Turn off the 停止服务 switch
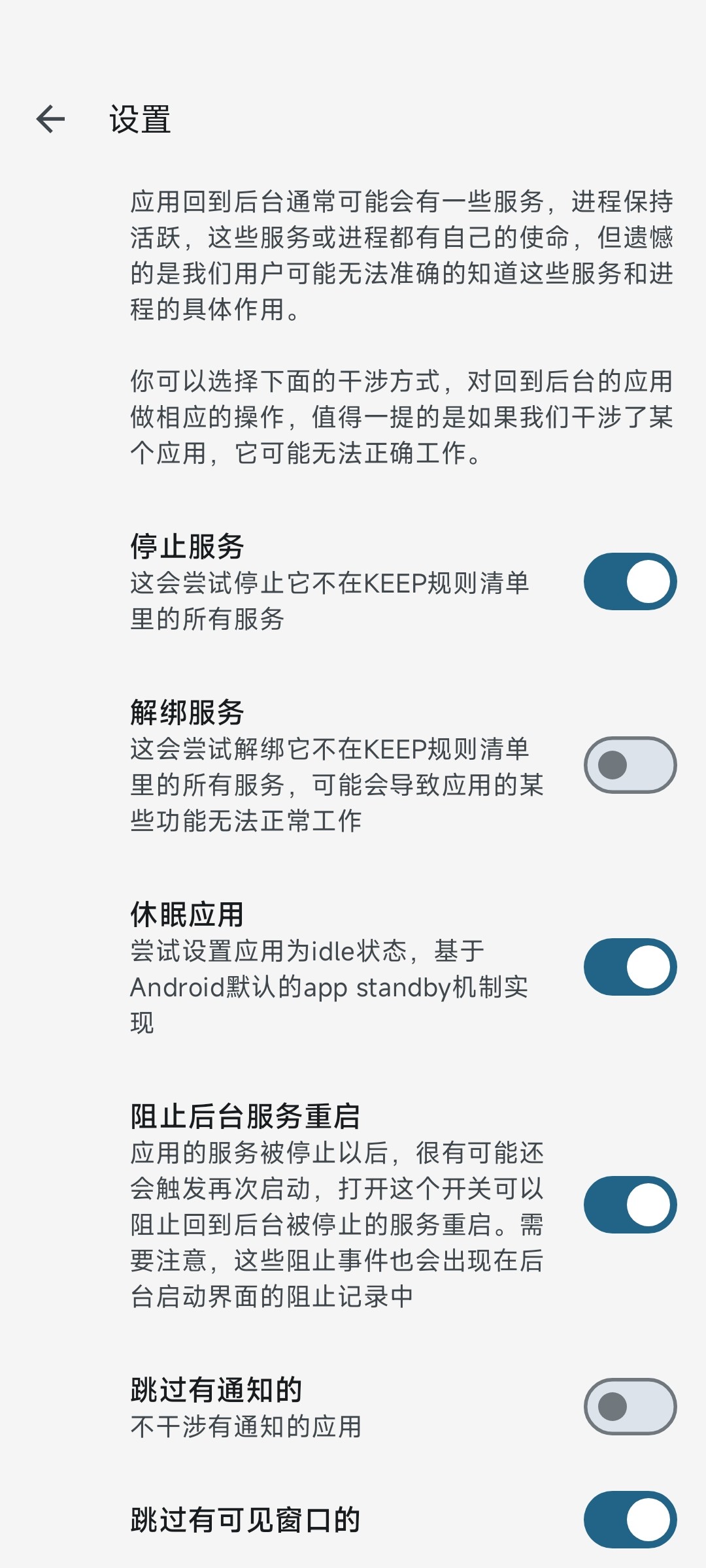706x1568 pixels. (x=630, y=581)
